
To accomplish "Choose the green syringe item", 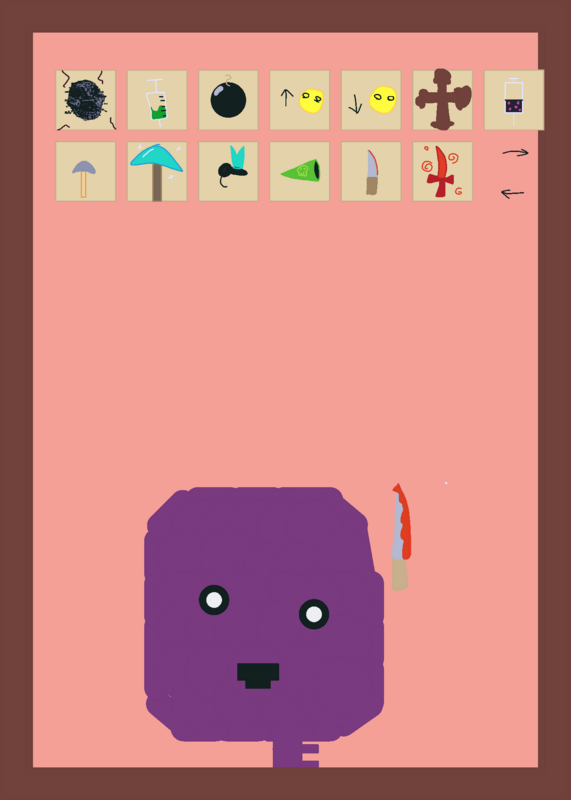I will point(157,100).
